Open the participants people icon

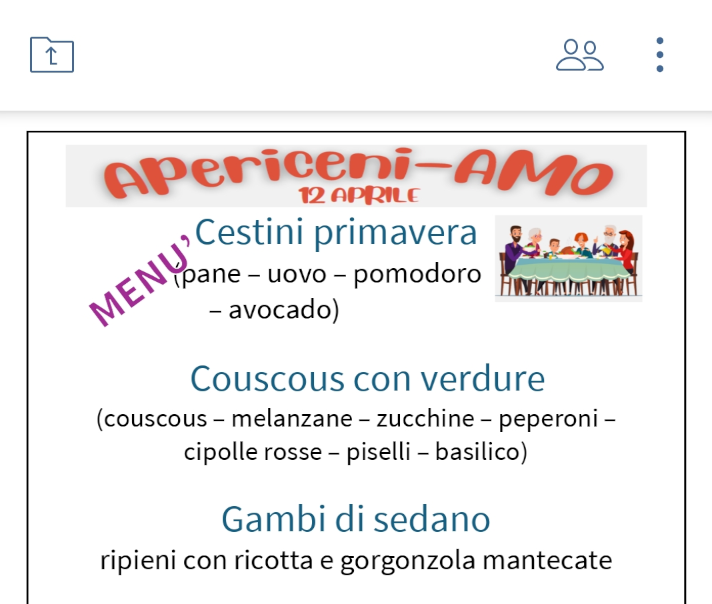pos(580,55)
